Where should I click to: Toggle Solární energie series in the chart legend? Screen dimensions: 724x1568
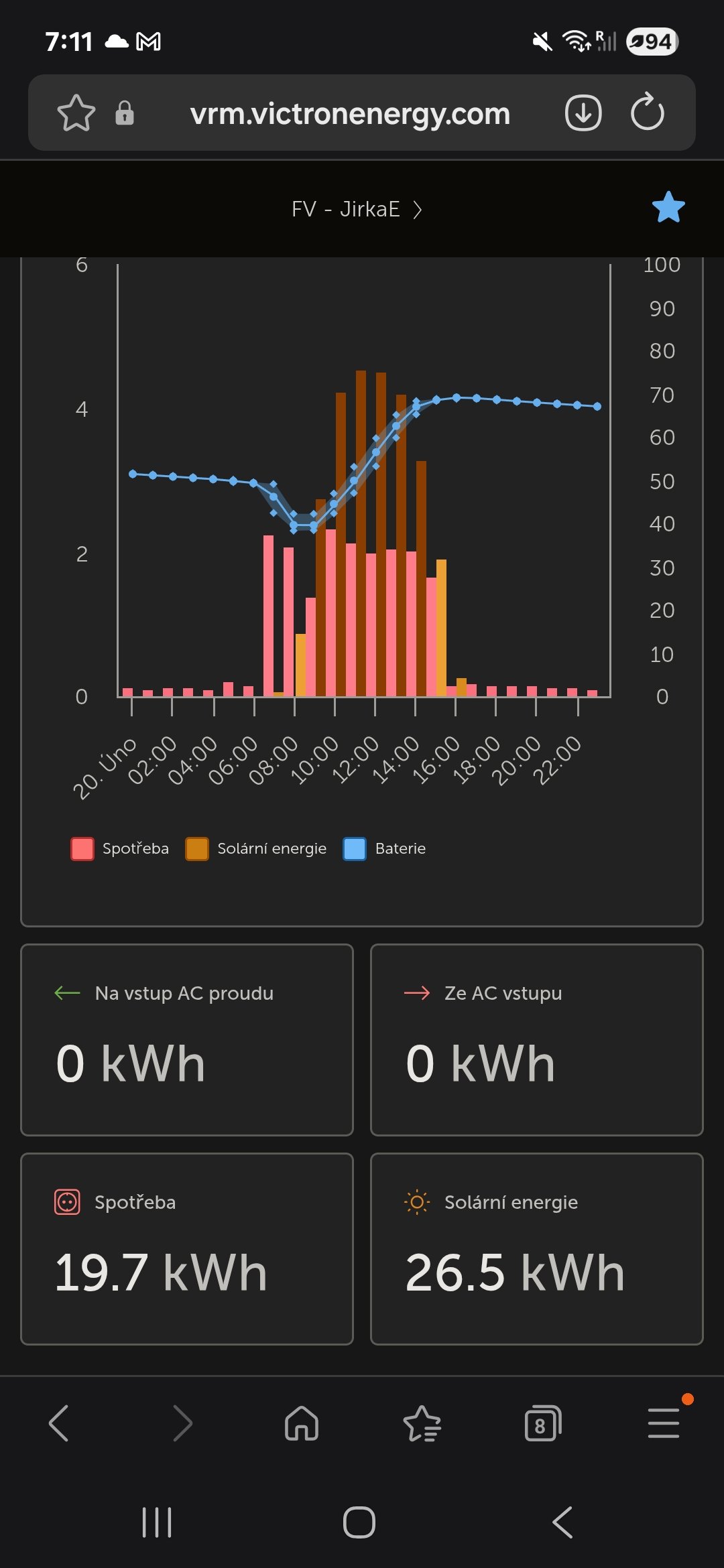256,848
